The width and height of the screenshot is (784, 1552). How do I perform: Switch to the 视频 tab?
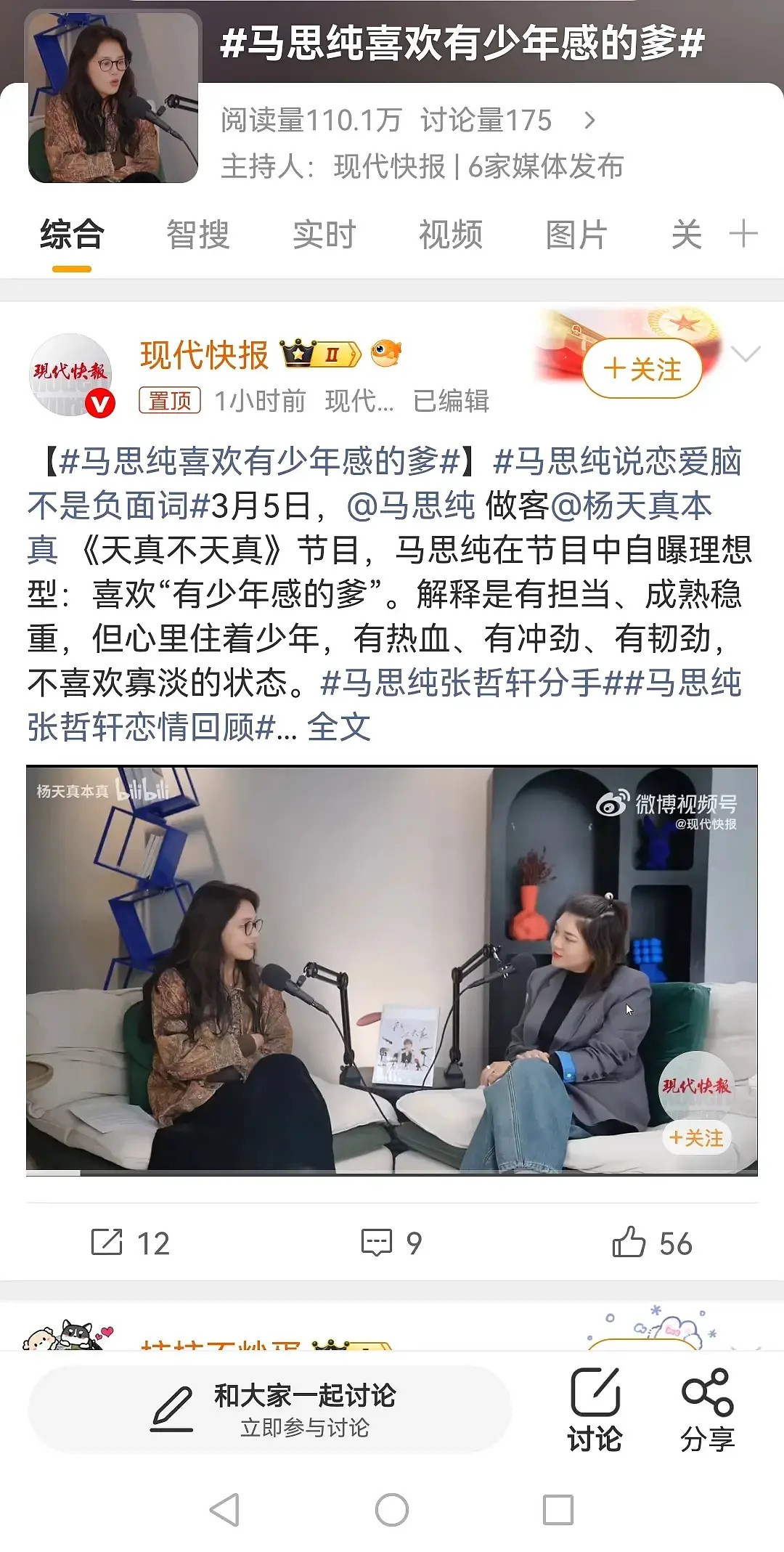pos(450,234)
